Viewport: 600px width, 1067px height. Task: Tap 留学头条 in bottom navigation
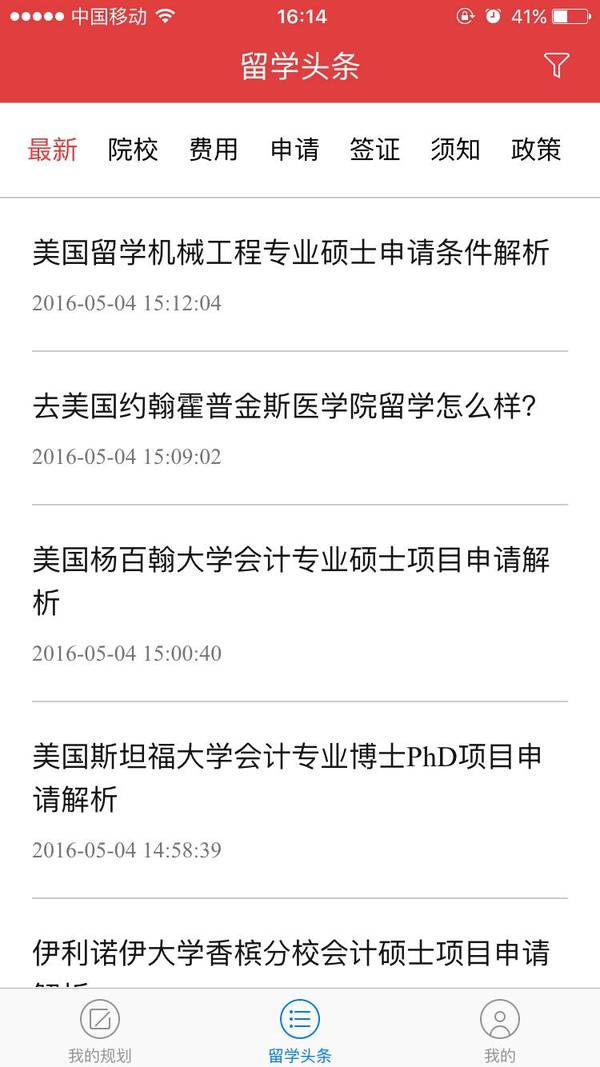tap(300, 1030)
